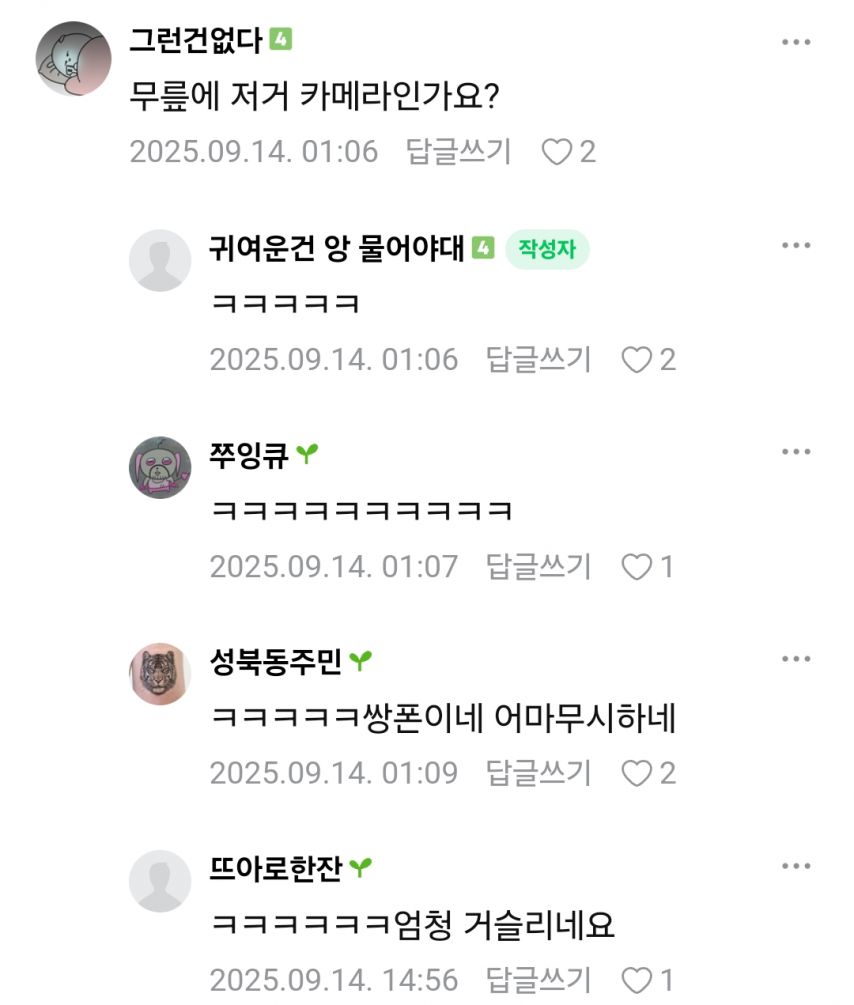Image resolution: width=854 pixels, height=1005 pixels.
Task: Write a reply to 성북동주민's comment
Action: (539, 773)
